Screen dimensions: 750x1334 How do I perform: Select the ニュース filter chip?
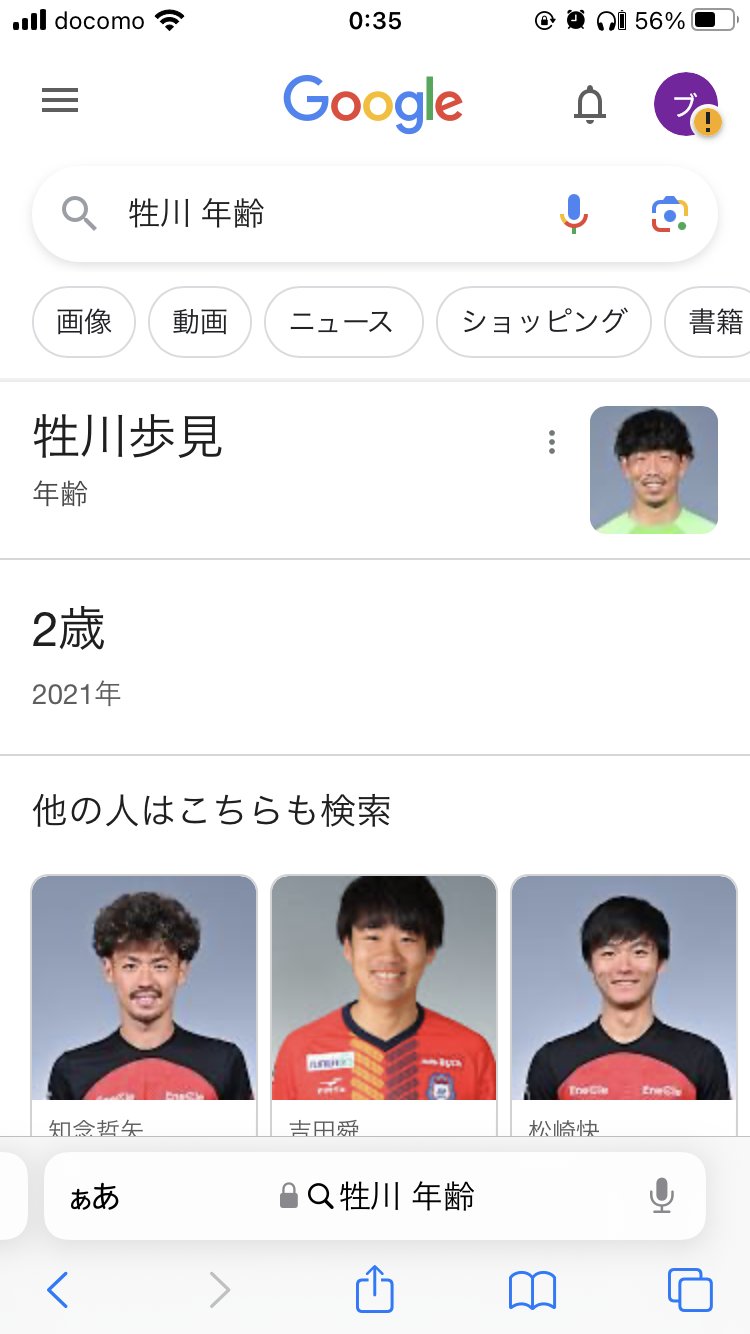343,322
